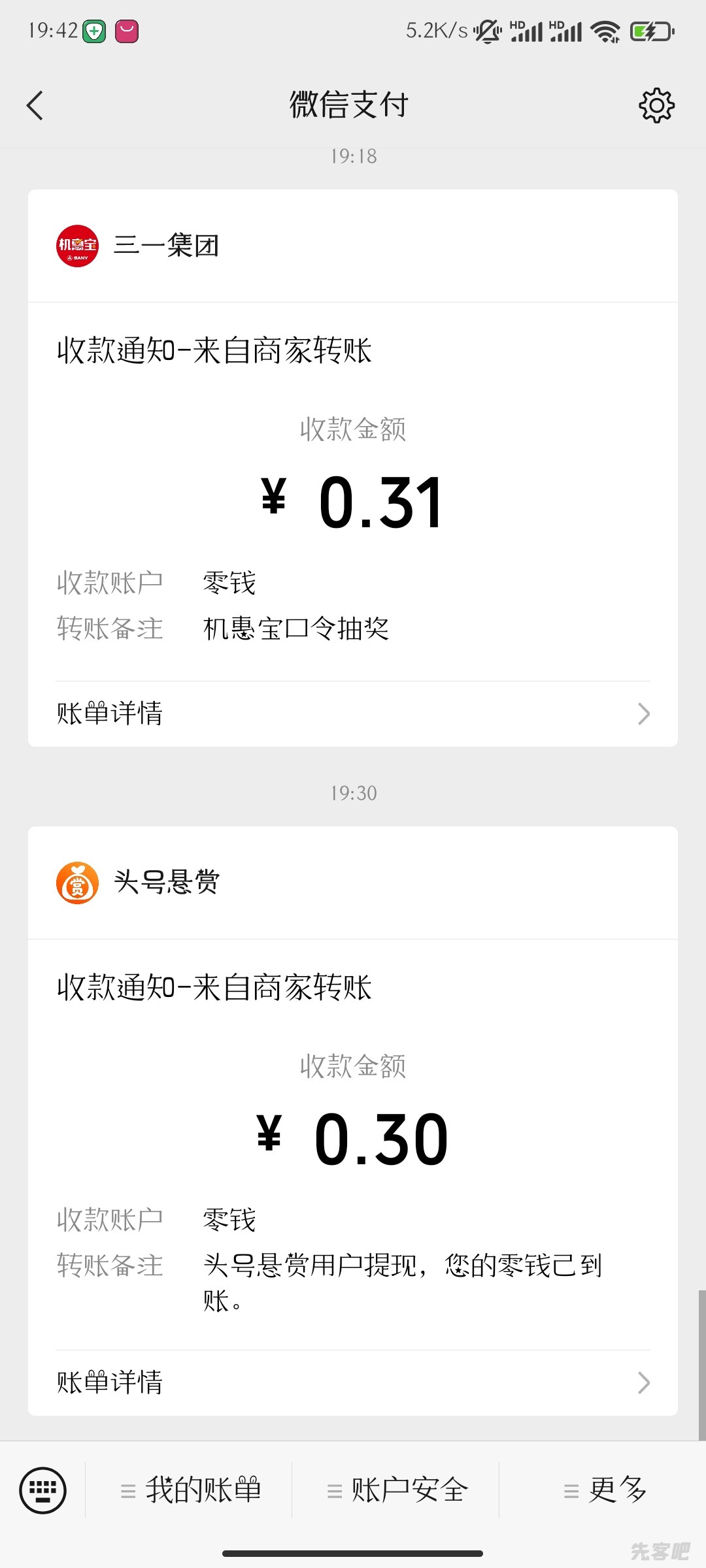Viewport: 706px width, 1568px height.
Task: Open the 头号悬赏 account header
Action: 167,883
